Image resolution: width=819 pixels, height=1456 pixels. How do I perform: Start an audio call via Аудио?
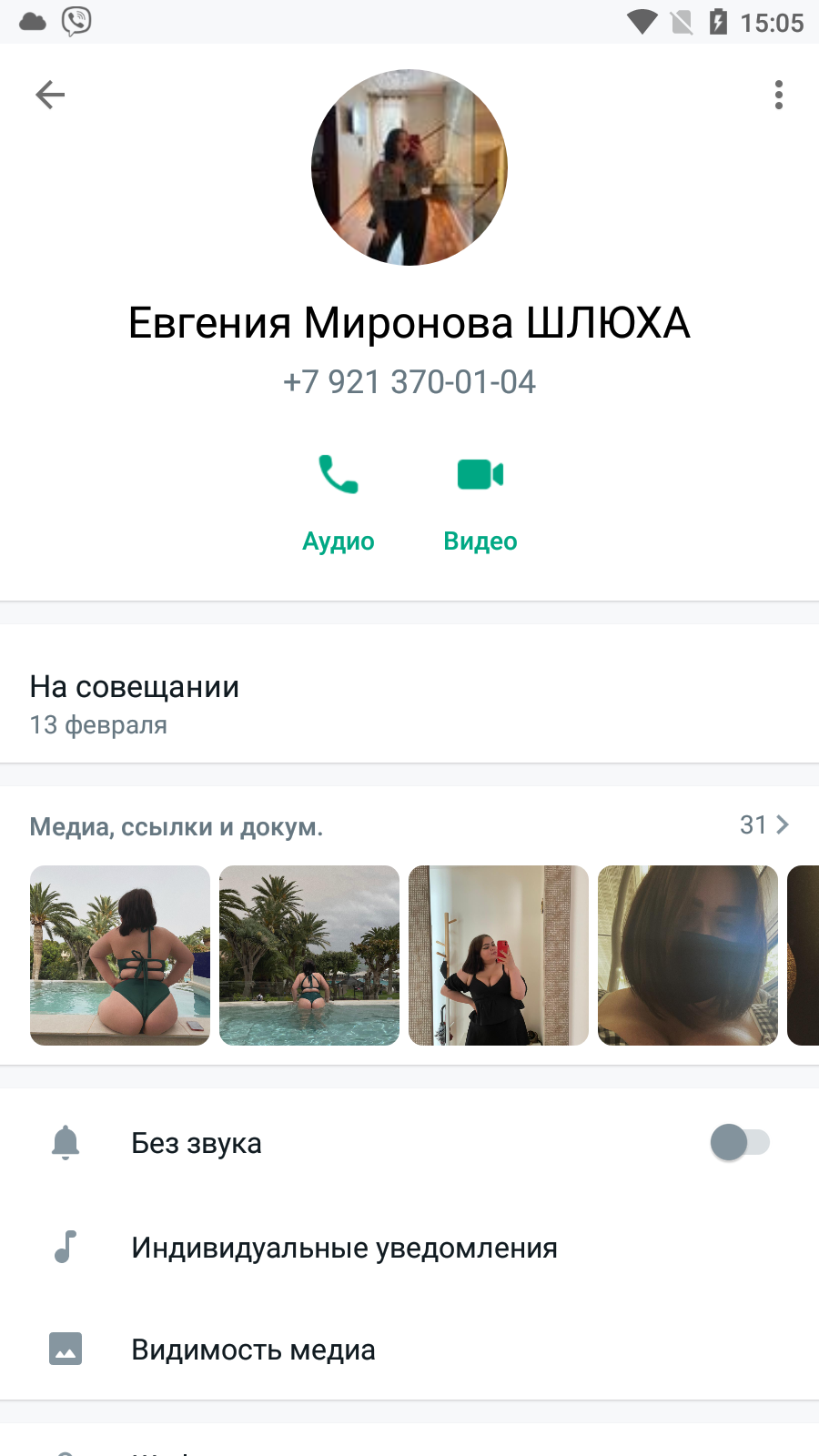[x=339, y=503]
